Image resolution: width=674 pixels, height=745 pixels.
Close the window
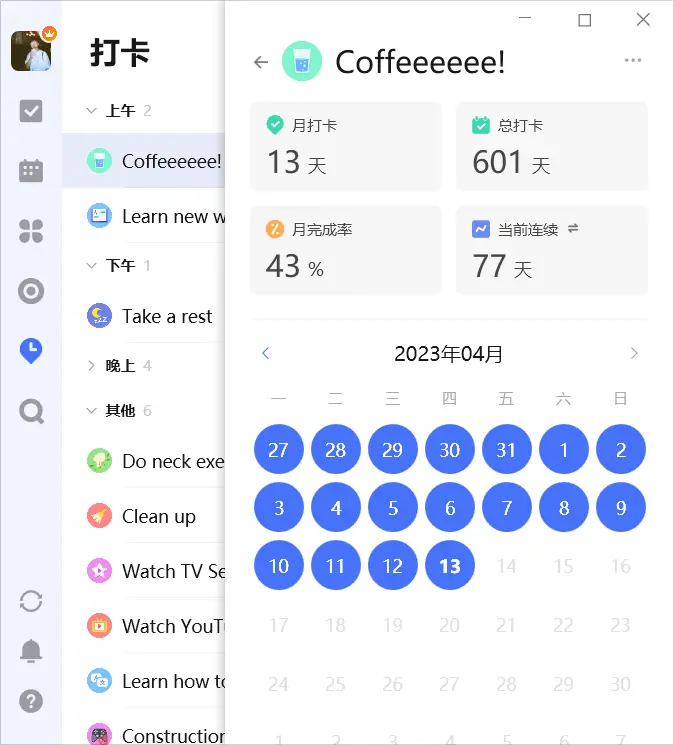click(643, 20)
